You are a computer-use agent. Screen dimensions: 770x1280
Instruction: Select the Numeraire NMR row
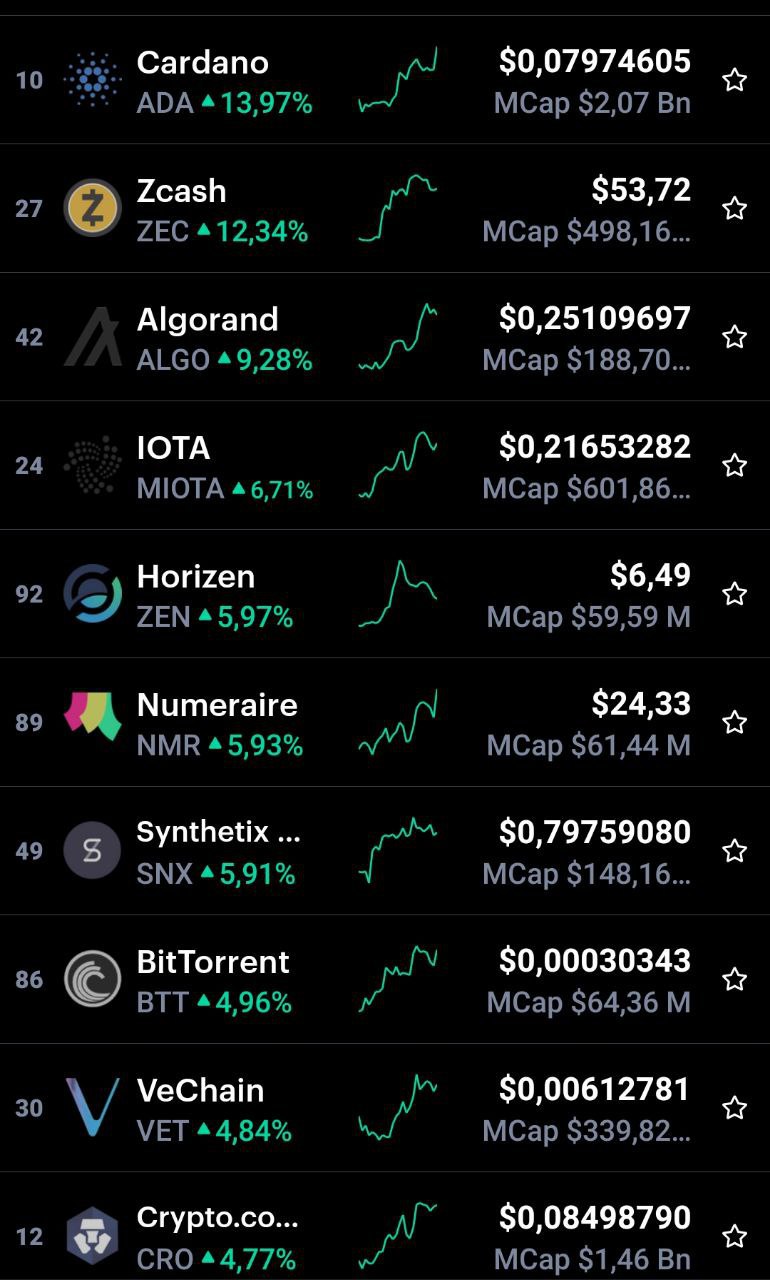[x=385, y=722]
